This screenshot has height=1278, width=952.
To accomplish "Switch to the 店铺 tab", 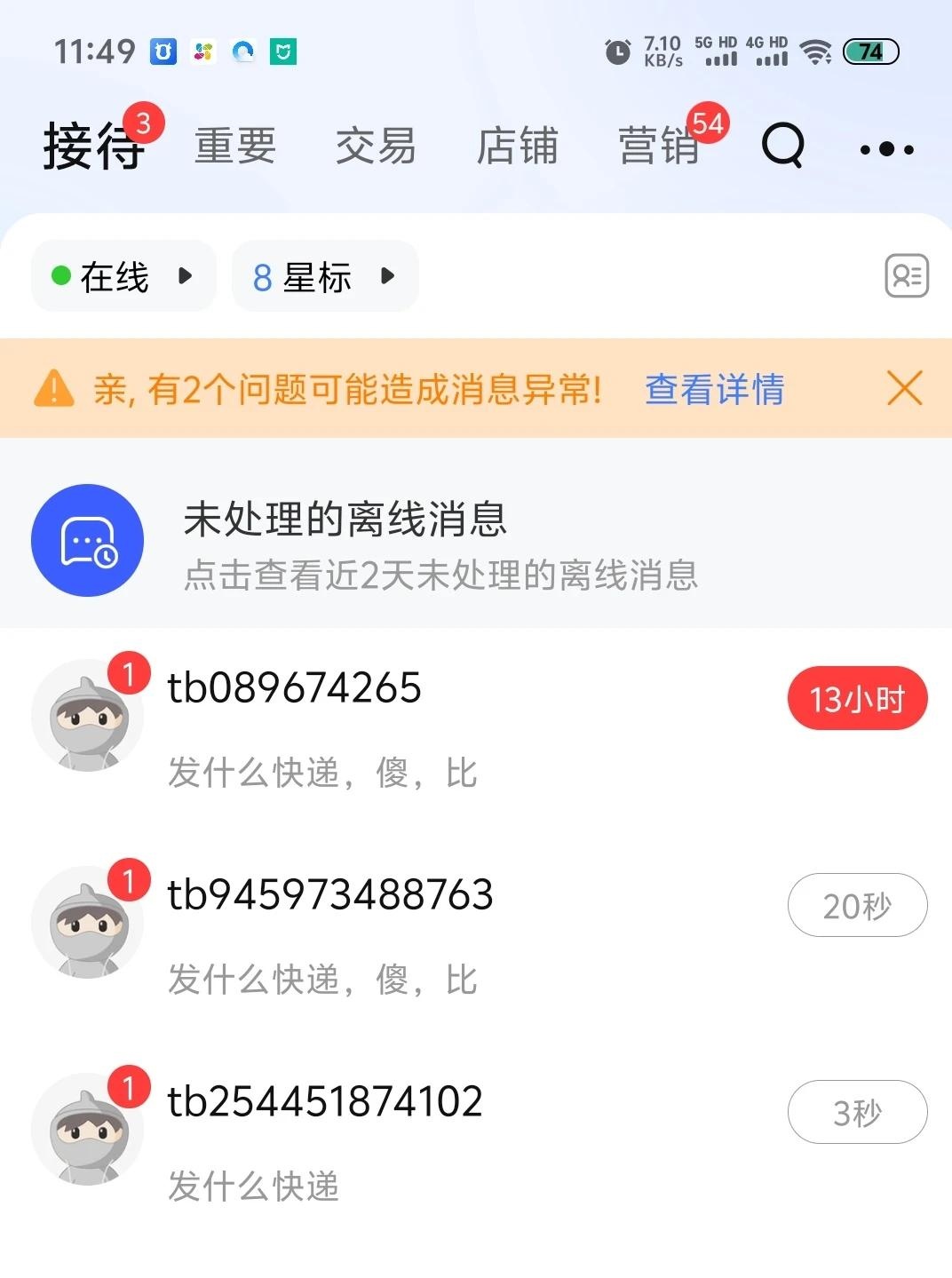I will coord(517,147).
